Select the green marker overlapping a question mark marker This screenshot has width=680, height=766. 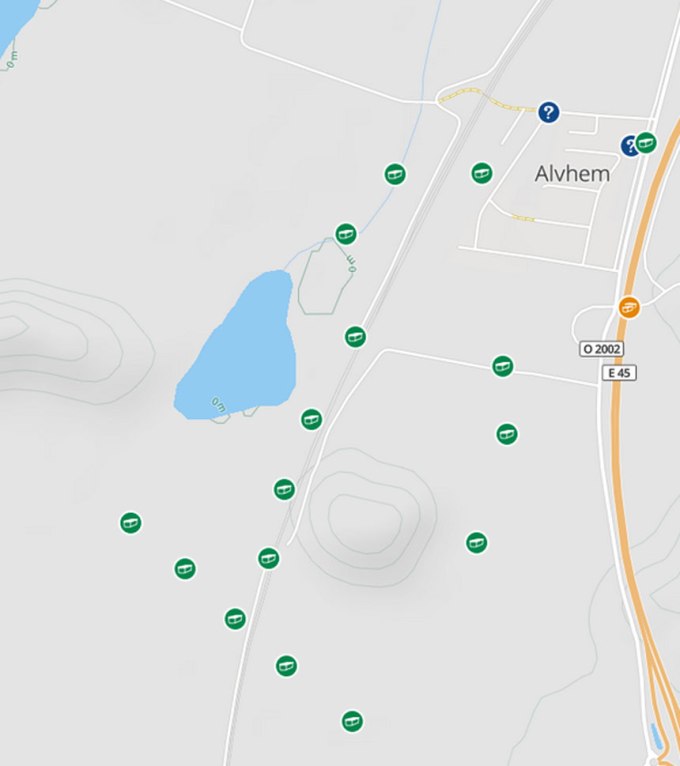tap(647, 143)
